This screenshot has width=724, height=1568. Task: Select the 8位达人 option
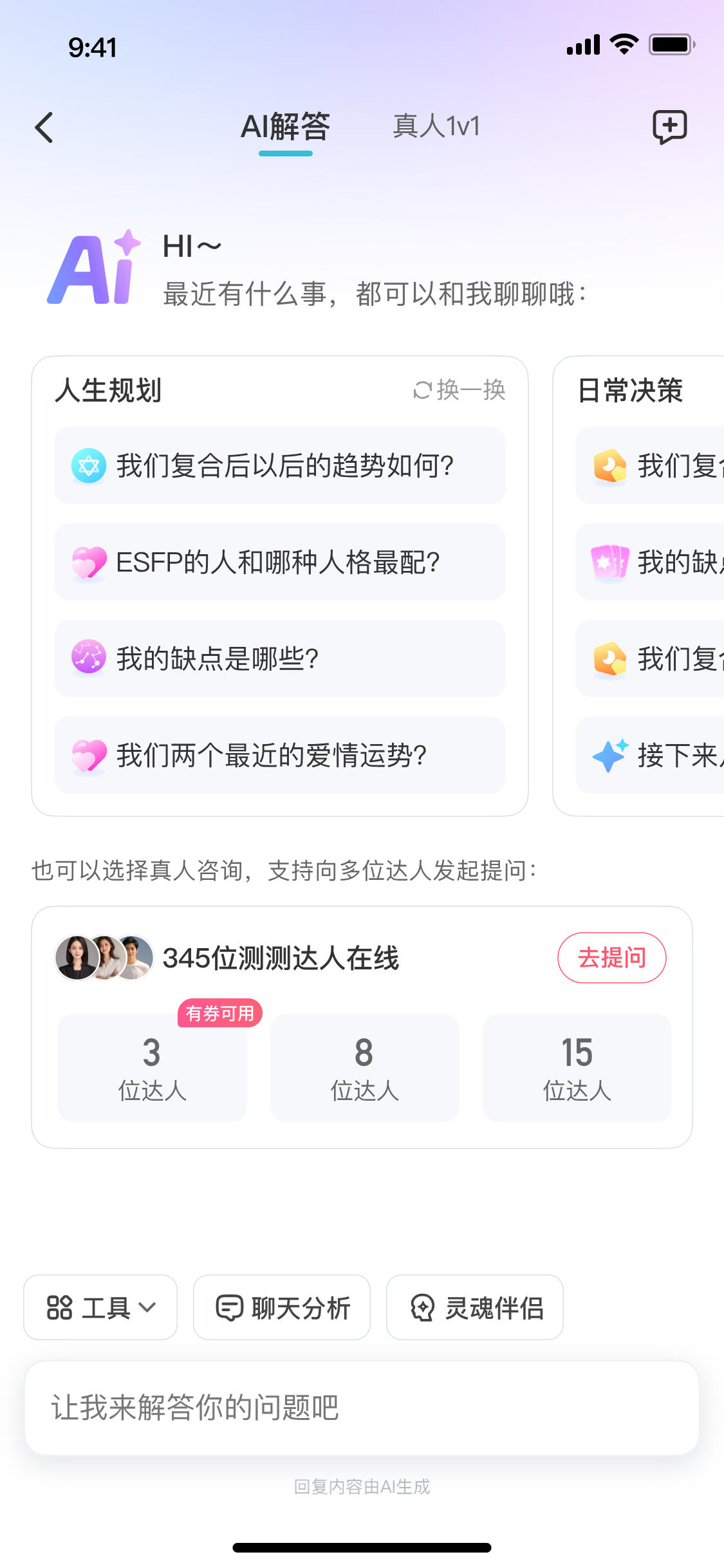click(364, 1069)
